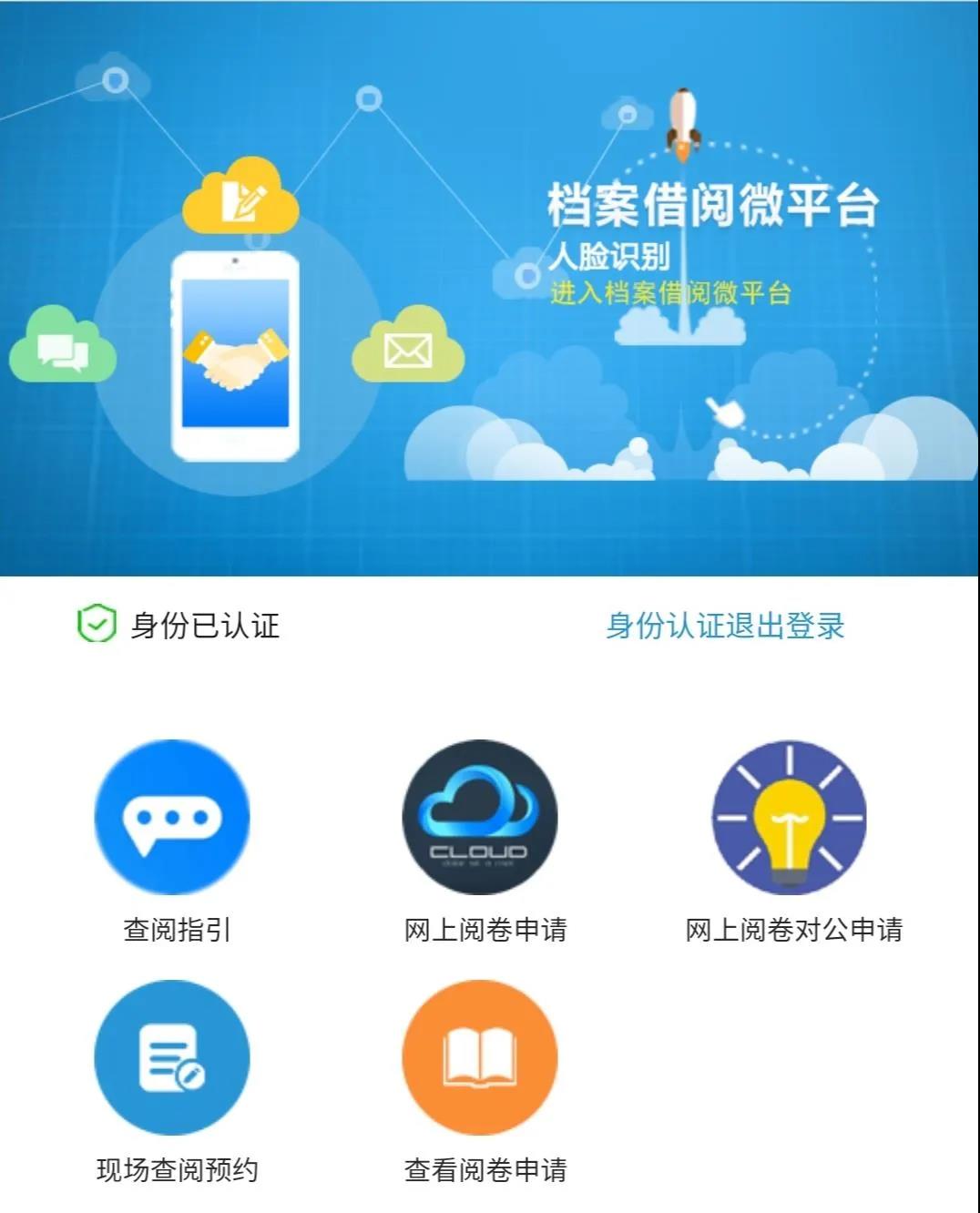Viewport: 980px width, 1213px height.
Task: Open 网上阅卷对公申请 lightbulb icon
Action: (x=789, y=817)
